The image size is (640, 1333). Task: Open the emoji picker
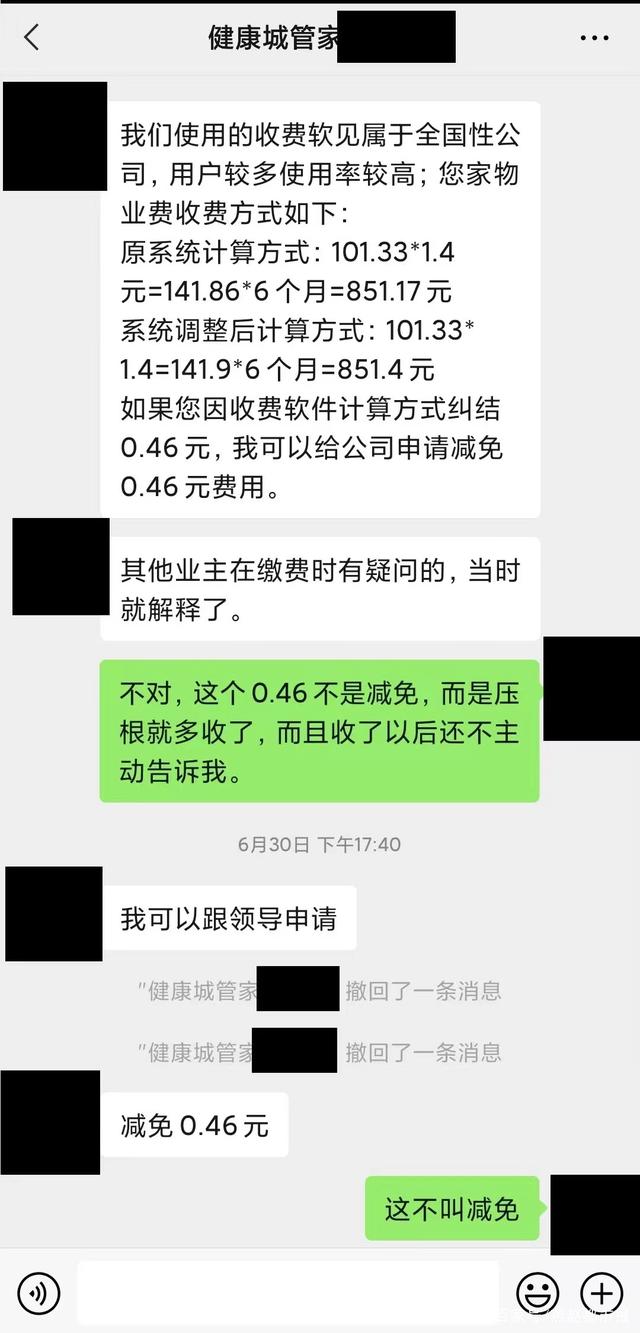click(537, 1293)
